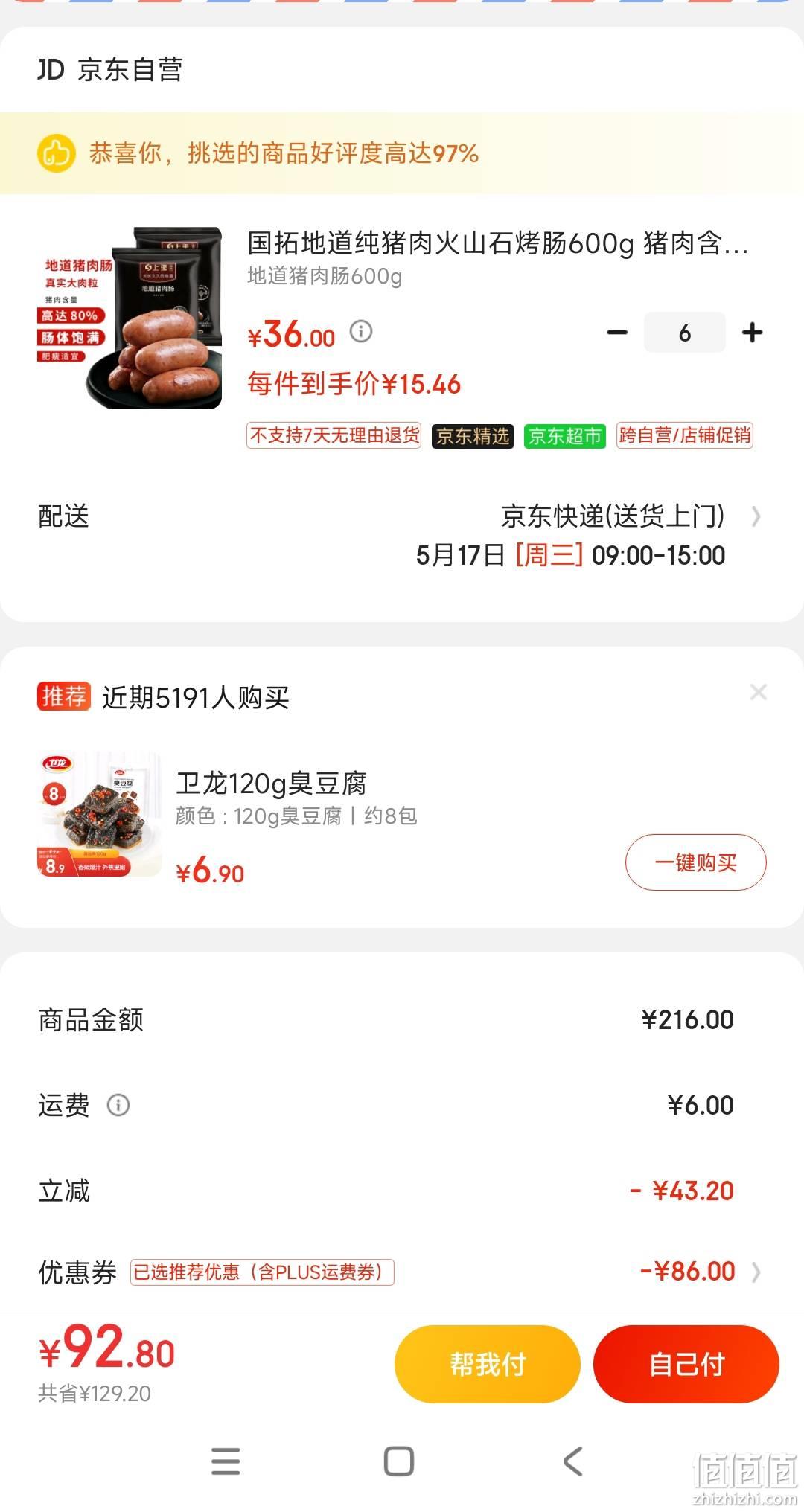Increase sausage quantity with the plus button
The width and height of the screenshot is (804, 1512).
(x=753, y=333)
